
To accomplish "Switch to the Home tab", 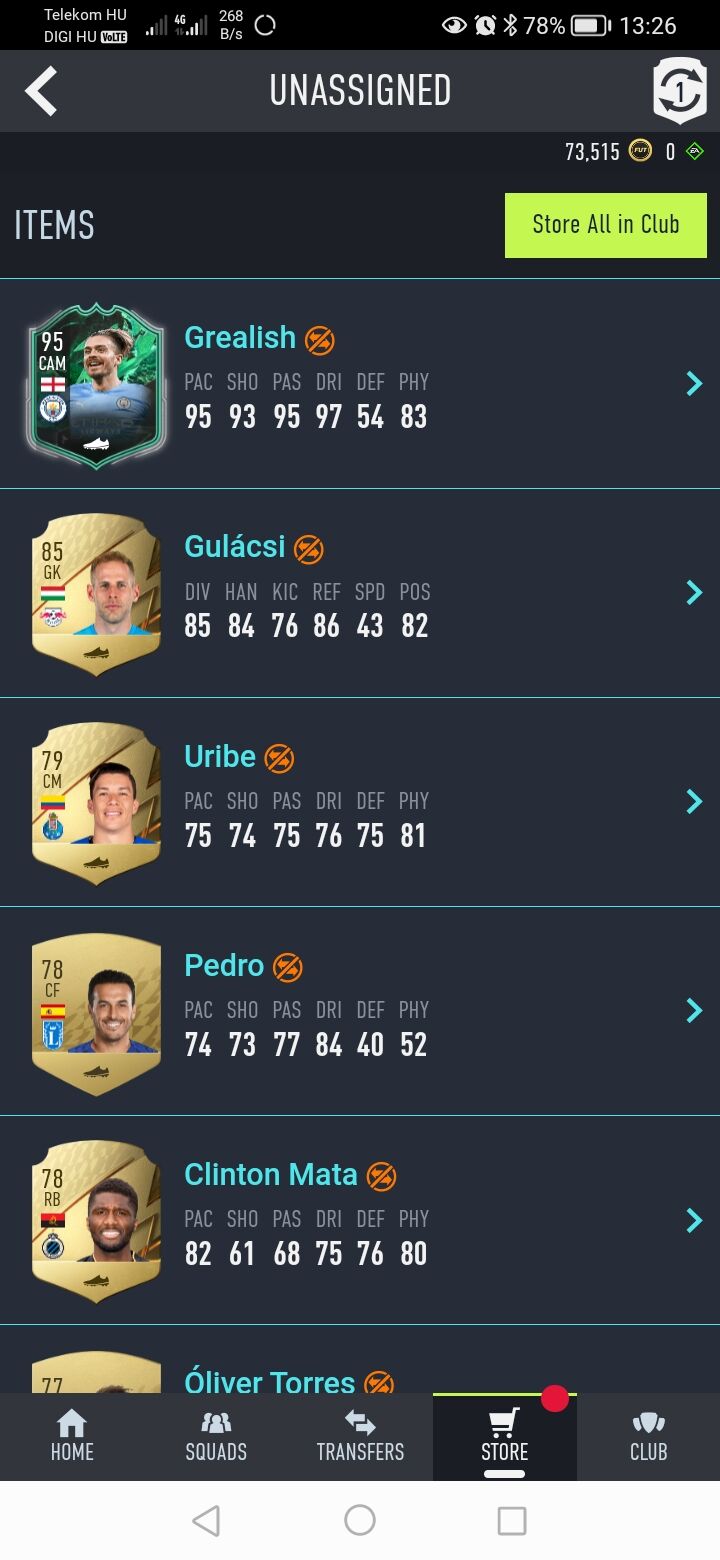I will (x=72, y=1437).
